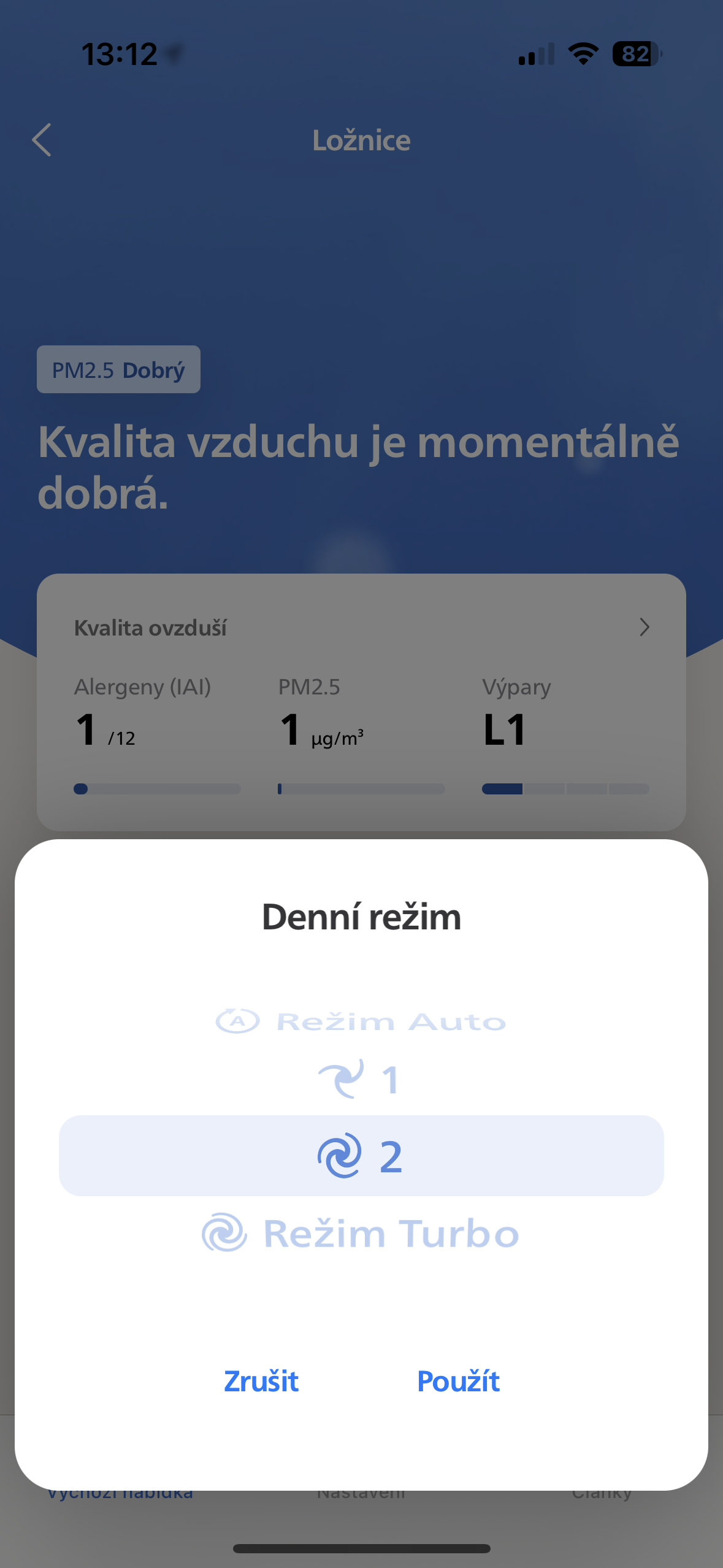Confirm selection with Použít

[458, 1382]
